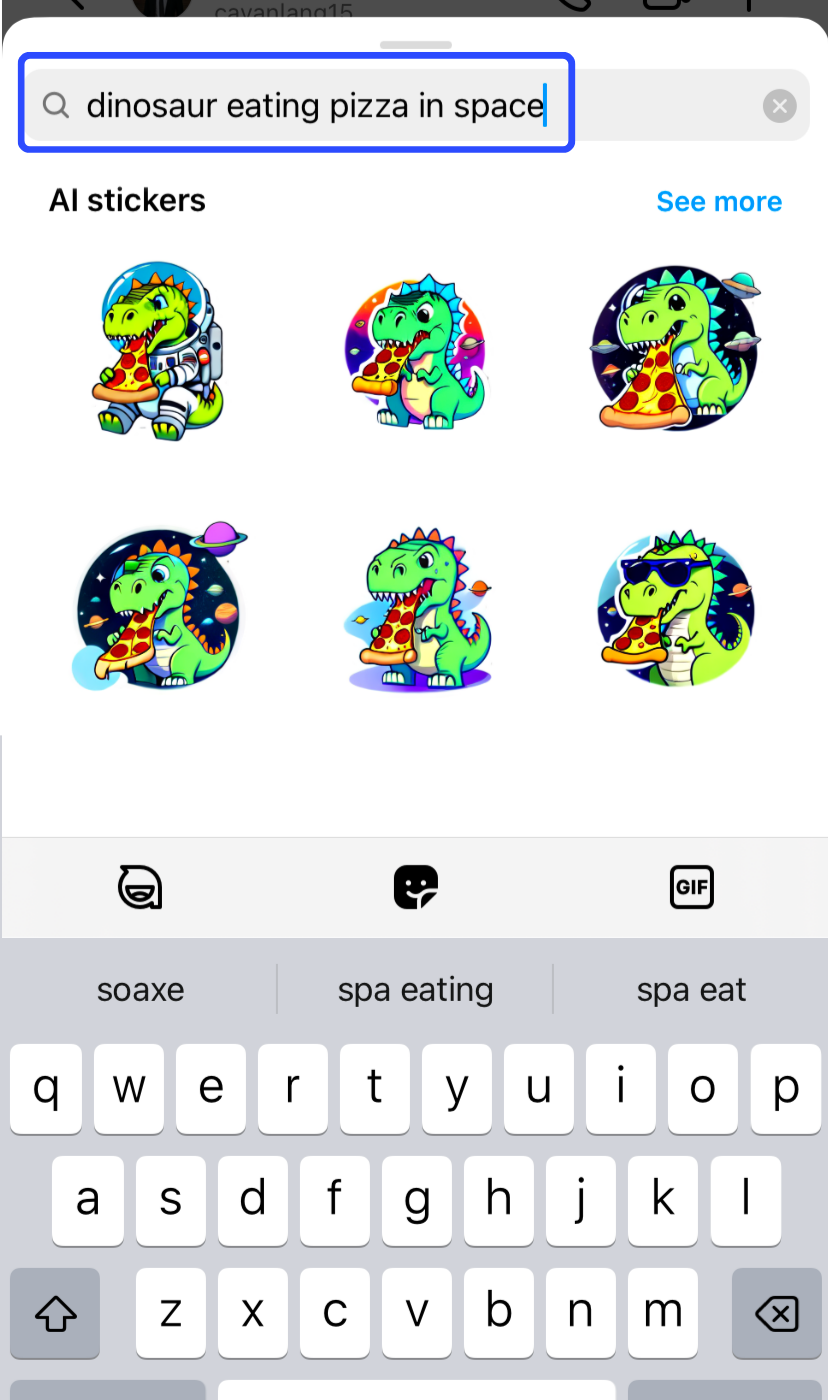Viewport: 828px width, 1400px height.
Task: Select the astronaut dinosaur sticker
Action: (160, 350)
